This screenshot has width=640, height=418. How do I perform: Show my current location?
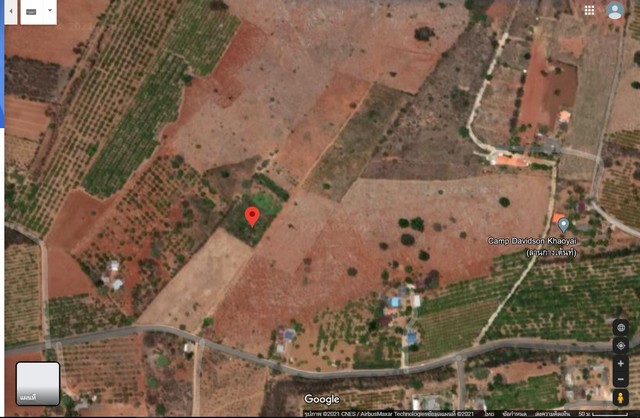621,346
